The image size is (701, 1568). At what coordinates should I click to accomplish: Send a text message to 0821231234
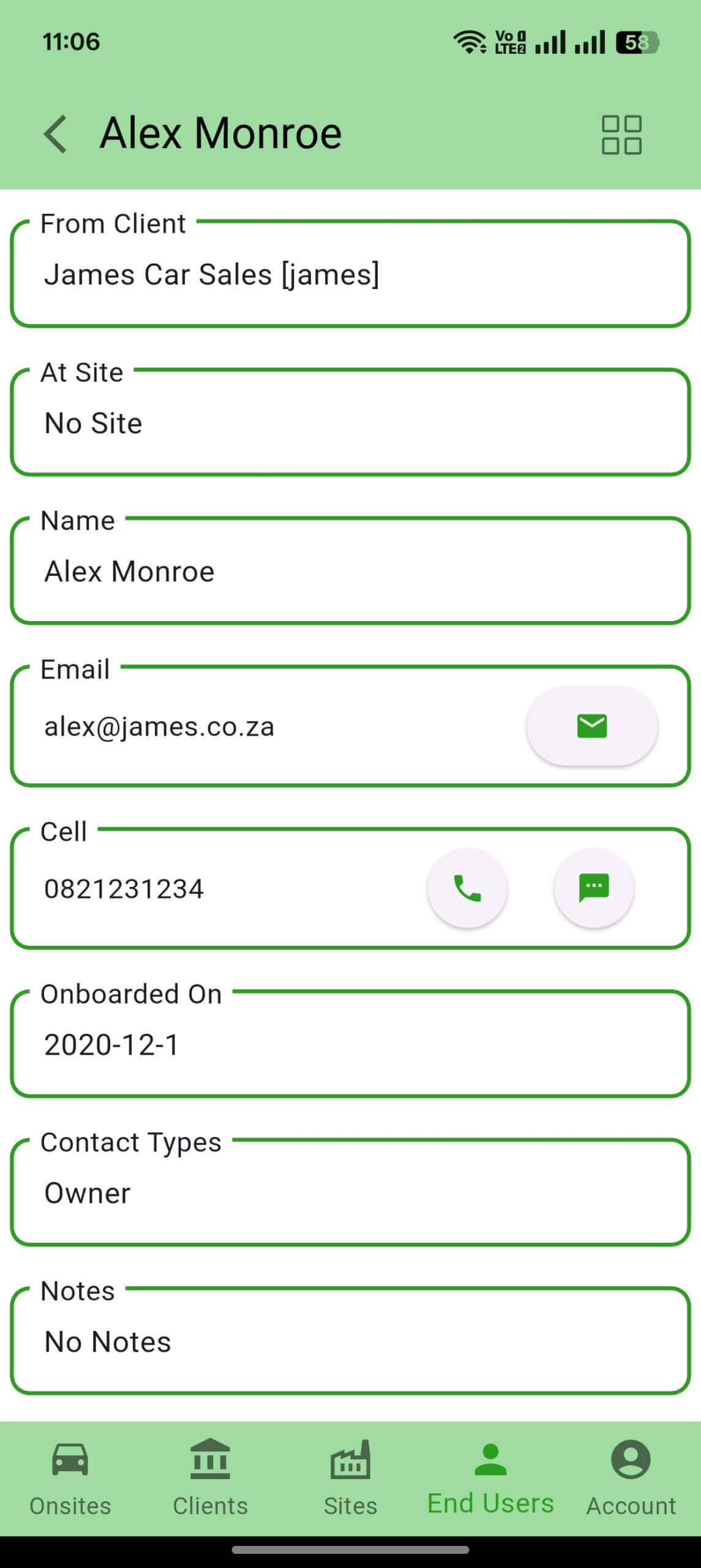point(594,888)
